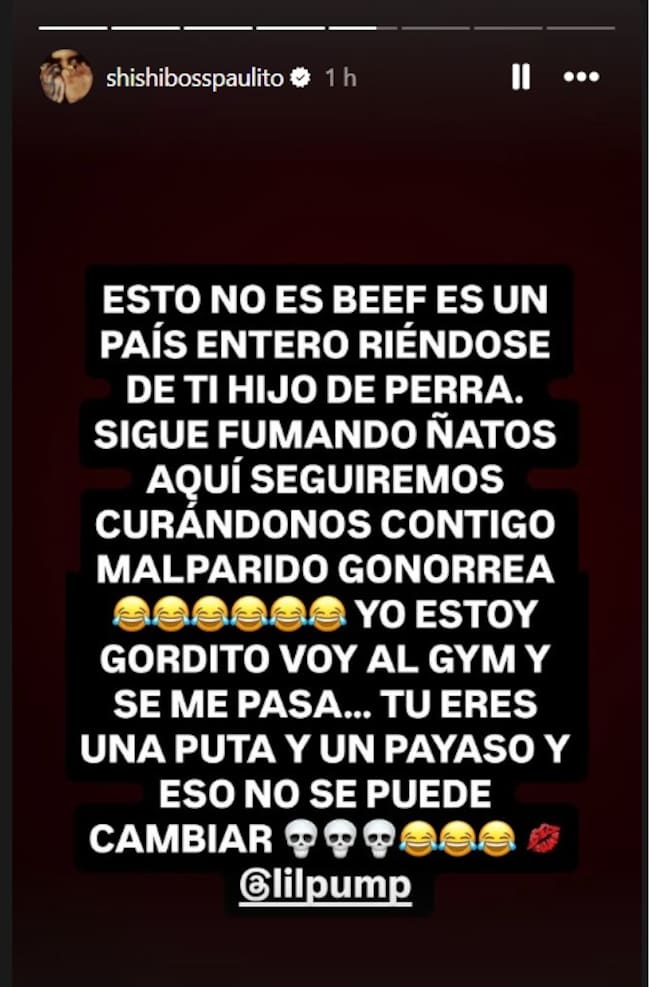Open the @lilpump mention link
Image resolution: width=650 pixels, height=987 pixels.
325,887
